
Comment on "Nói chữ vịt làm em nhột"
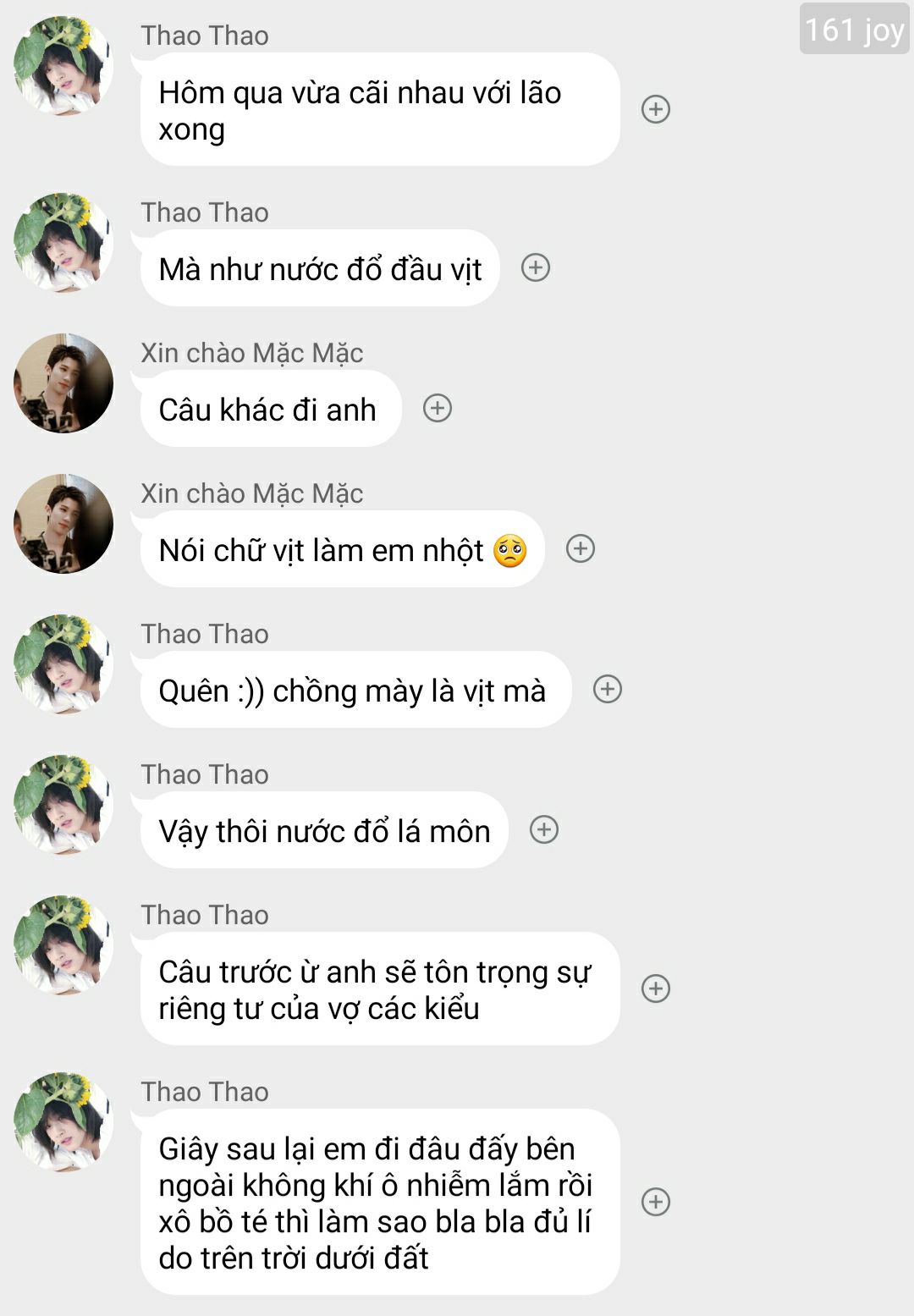pos(581,548)
